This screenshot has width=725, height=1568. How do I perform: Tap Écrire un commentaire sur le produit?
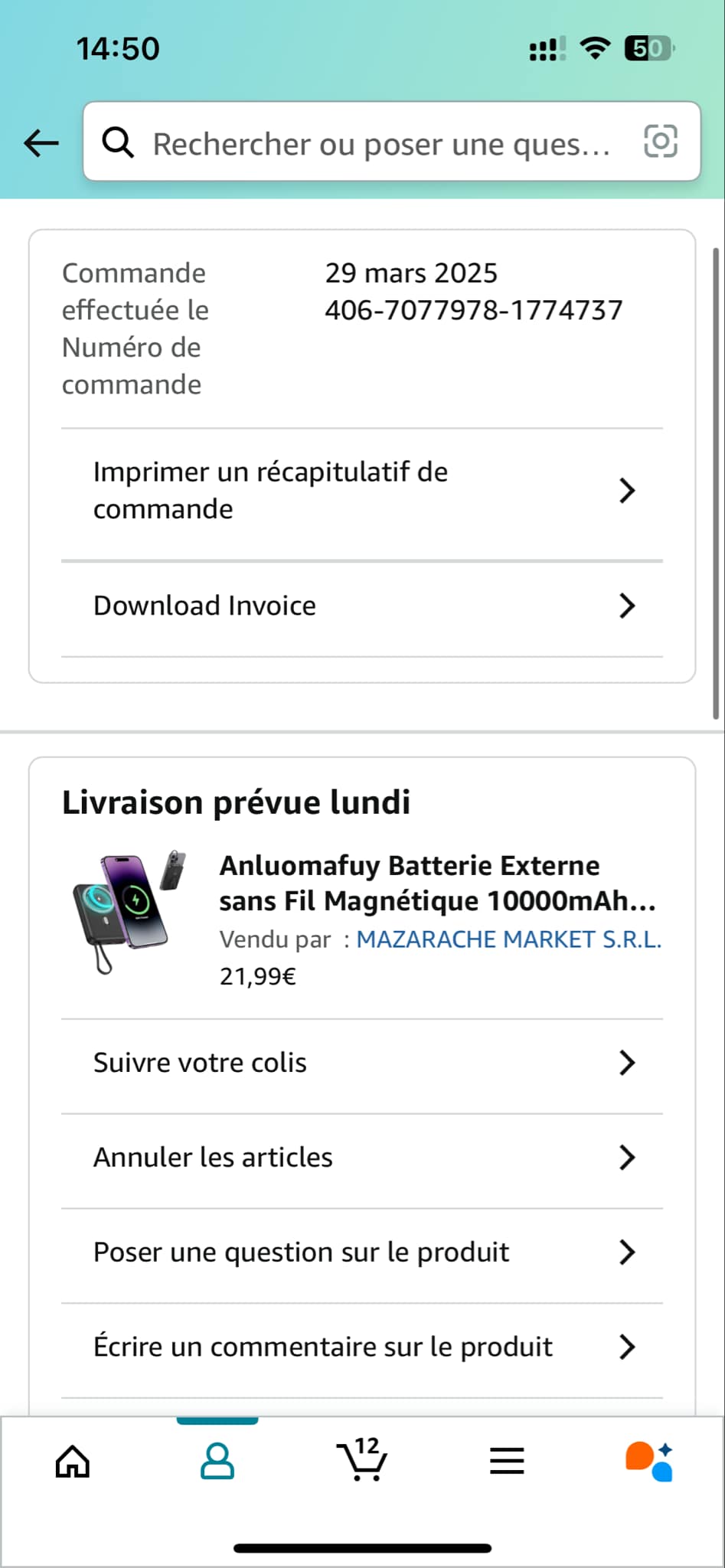click(361, 1347)
